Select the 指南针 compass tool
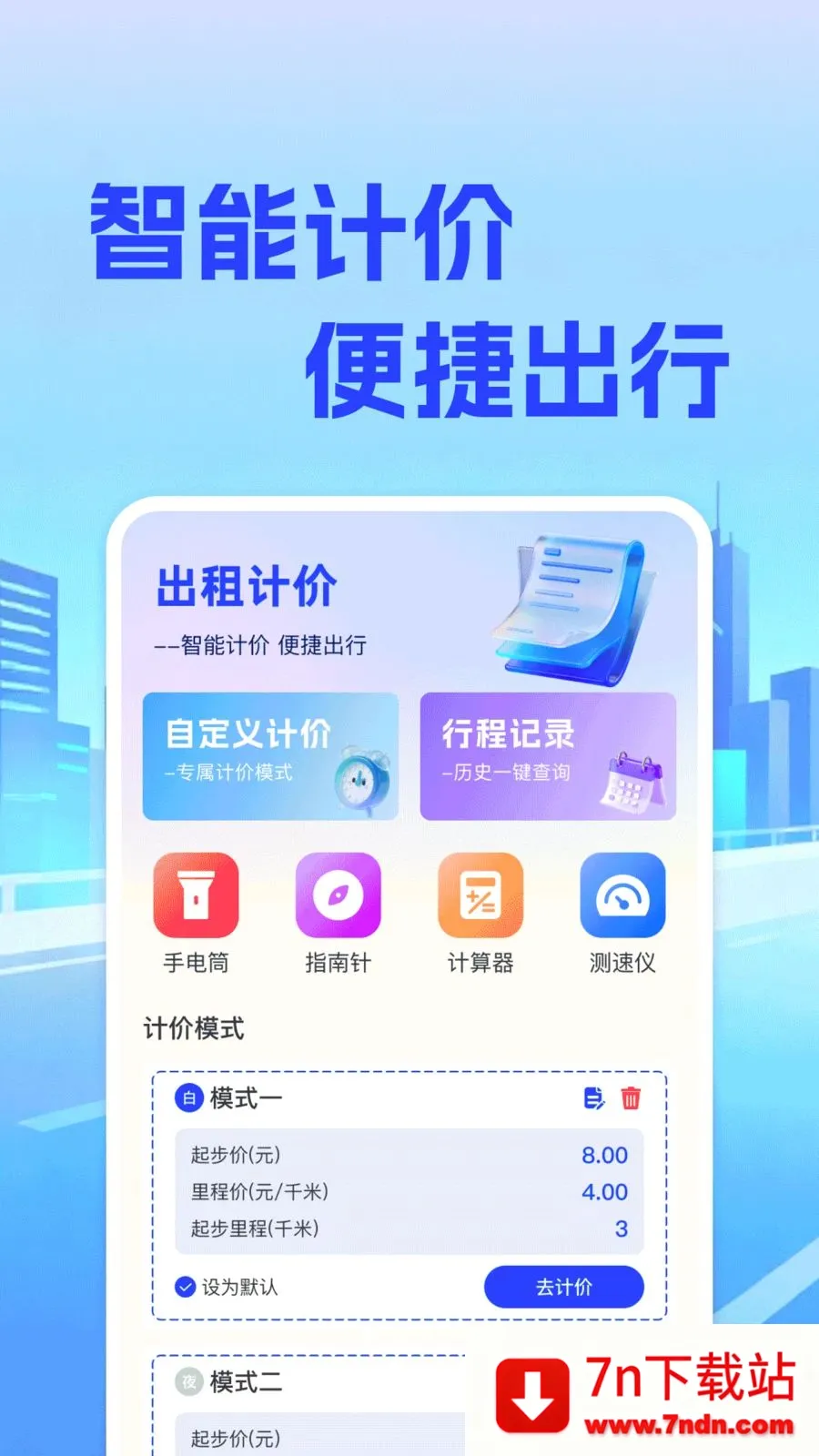Screen dimensions: 819x1456 [338, 896]
